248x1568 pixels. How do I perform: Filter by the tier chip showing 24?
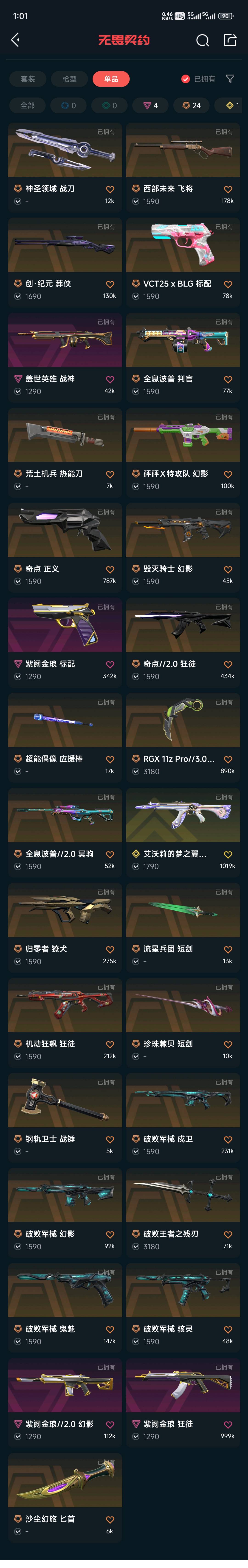(x=191, y=105)
